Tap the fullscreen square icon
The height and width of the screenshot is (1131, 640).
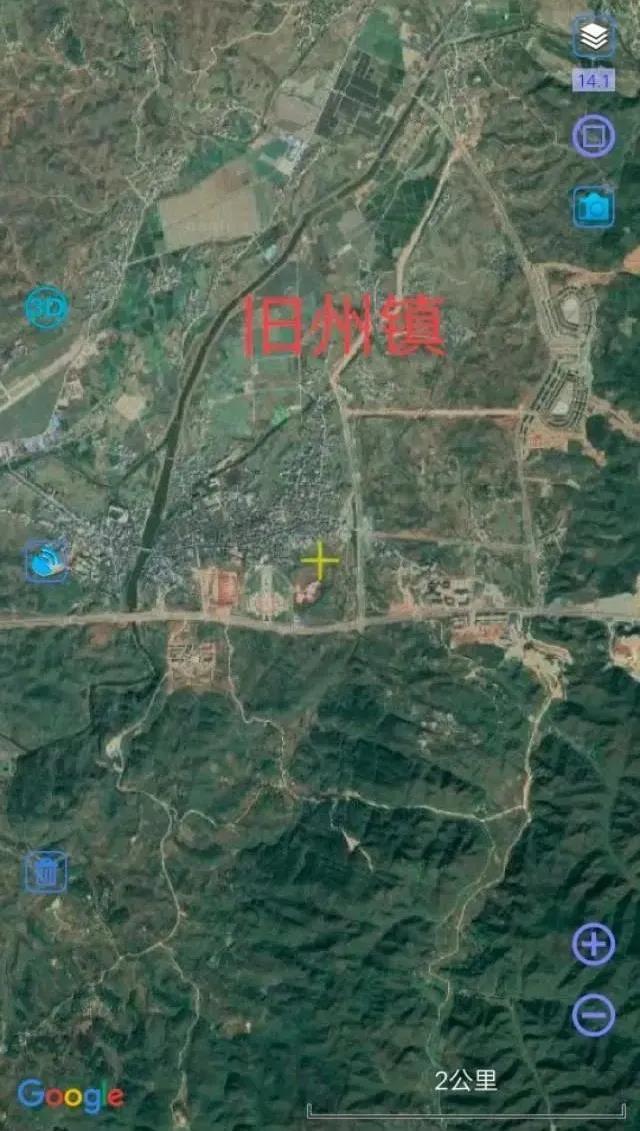click(593, 135)
